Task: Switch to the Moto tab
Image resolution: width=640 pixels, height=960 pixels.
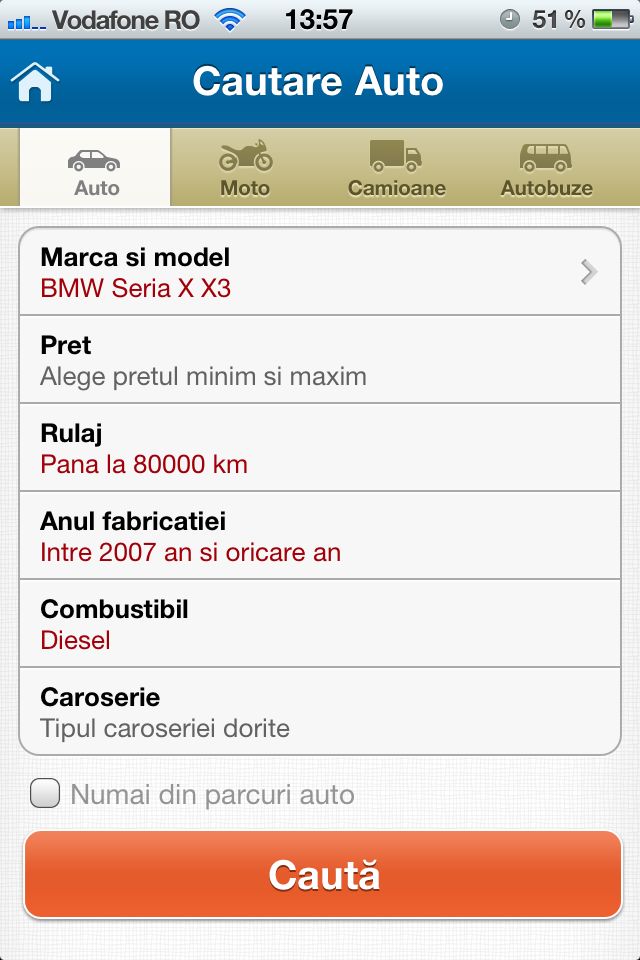Action: [245, 168]
